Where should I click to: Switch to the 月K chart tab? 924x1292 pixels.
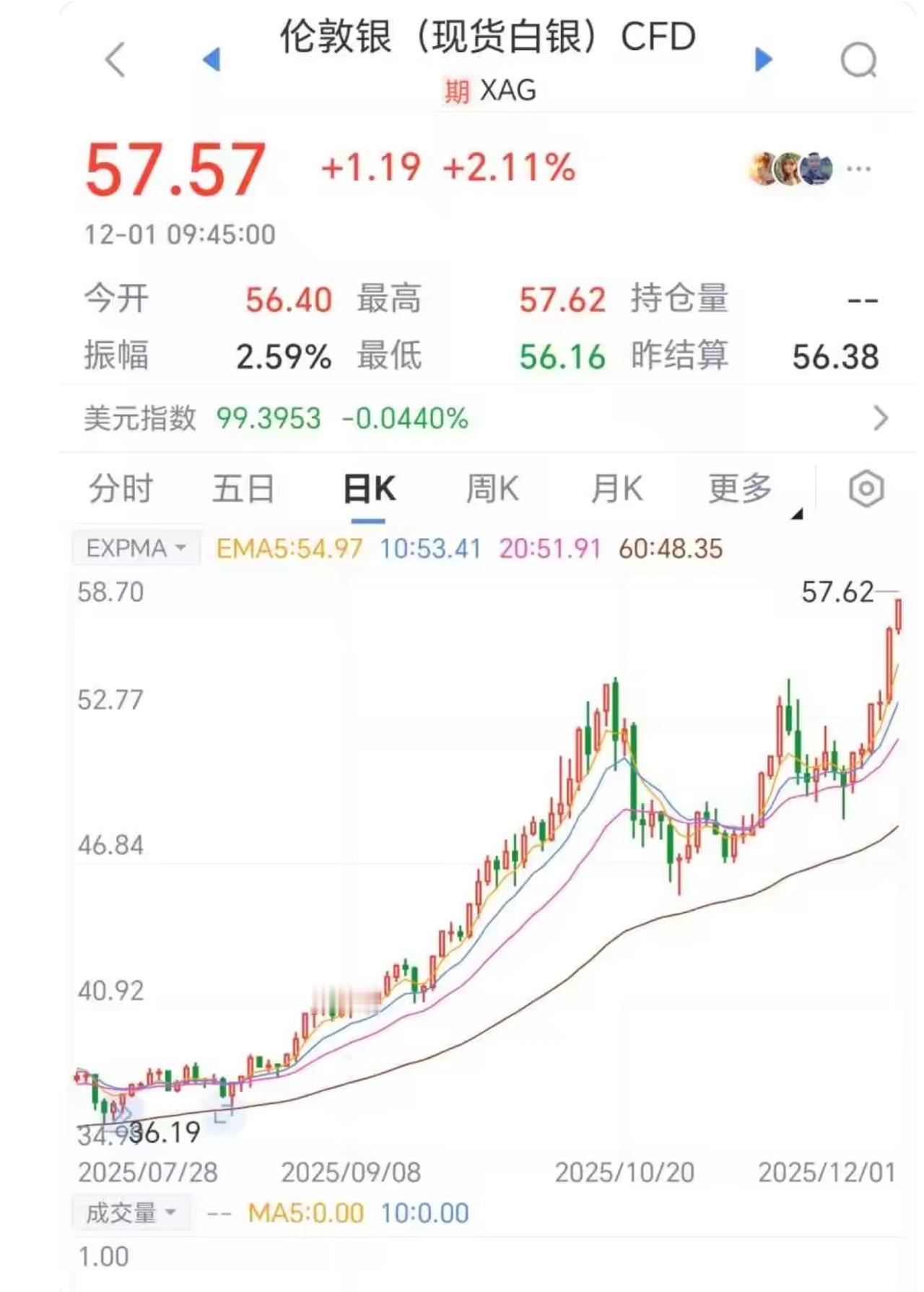point(616,488)
